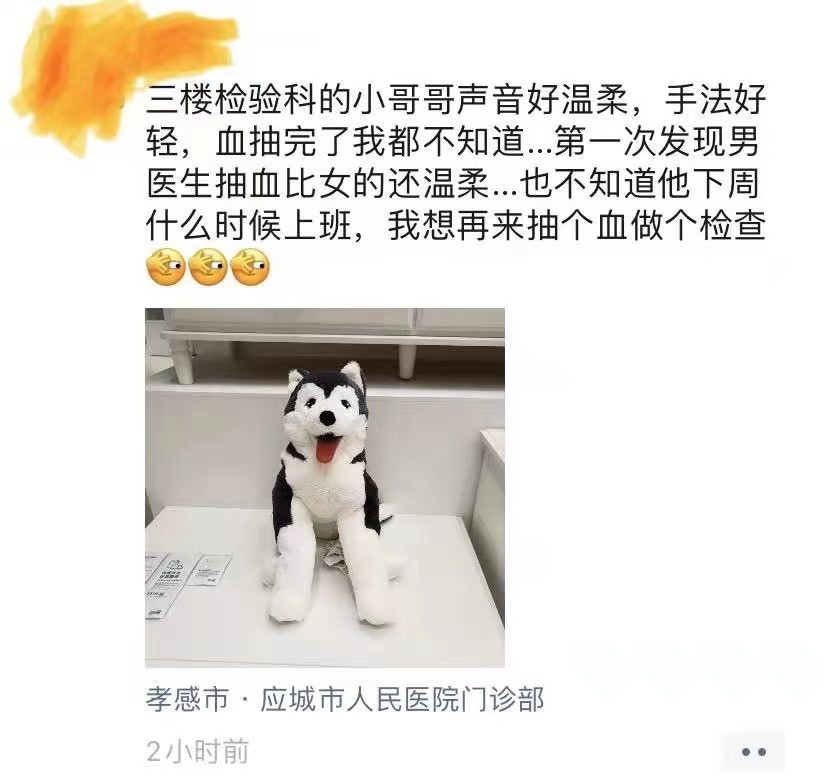Open the husky plush photo in the post
Screen dimensions: 826x777
[324, 487]
